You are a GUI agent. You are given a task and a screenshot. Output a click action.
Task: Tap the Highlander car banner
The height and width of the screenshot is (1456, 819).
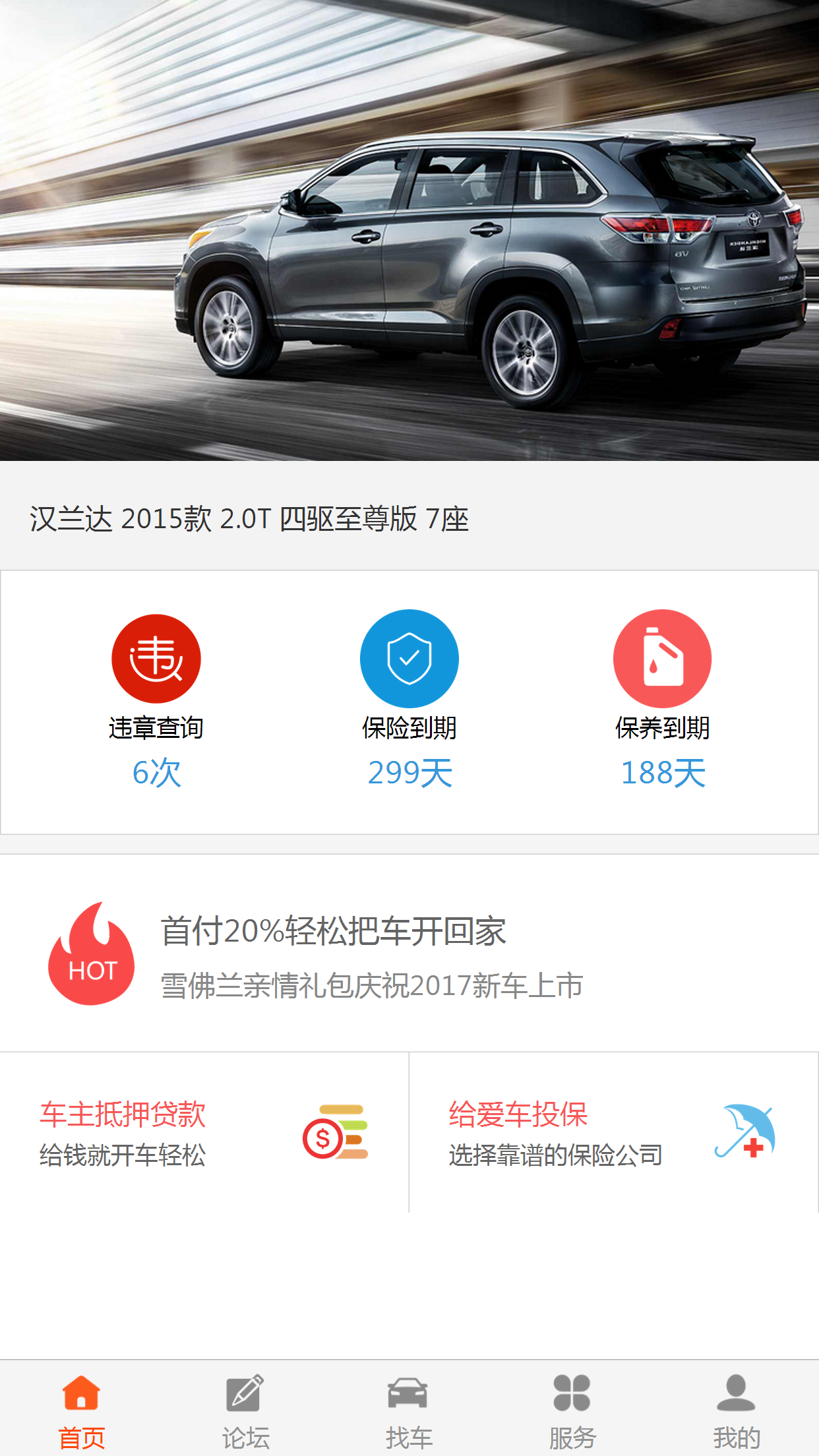click(409, 231)
